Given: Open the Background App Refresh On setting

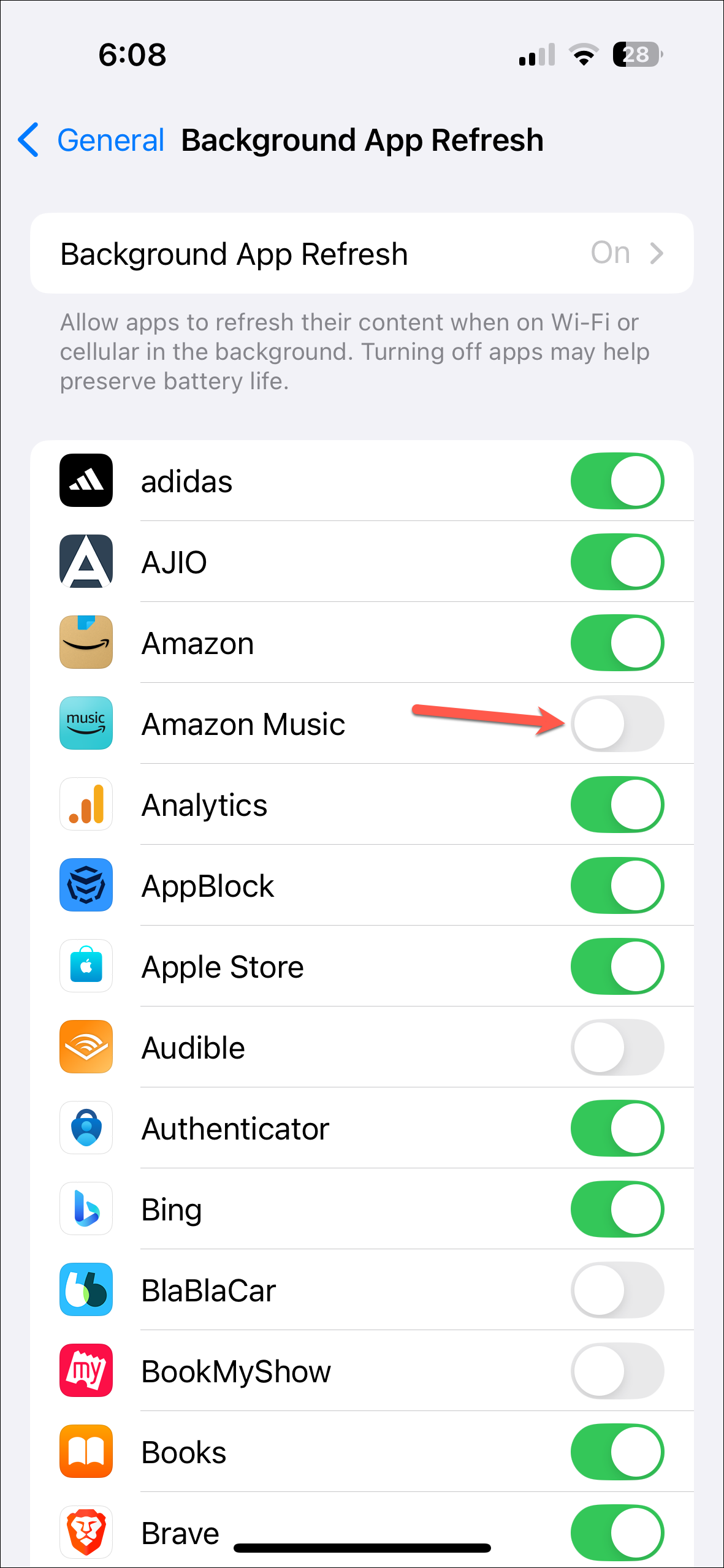Looking at the screenshot, I should tap(362, 253).
